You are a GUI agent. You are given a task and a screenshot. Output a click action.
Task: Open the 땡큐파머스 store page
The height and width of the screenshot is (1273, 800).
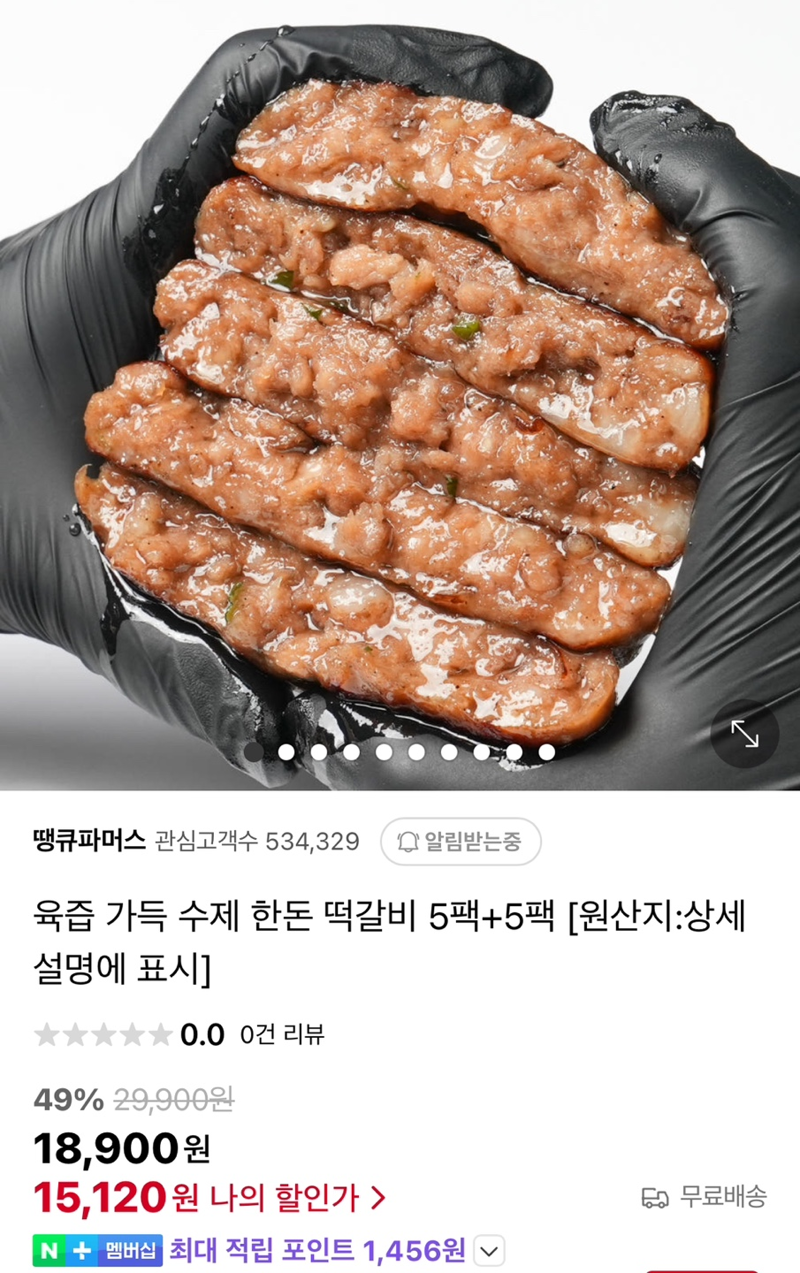click(x=90, y=841)
